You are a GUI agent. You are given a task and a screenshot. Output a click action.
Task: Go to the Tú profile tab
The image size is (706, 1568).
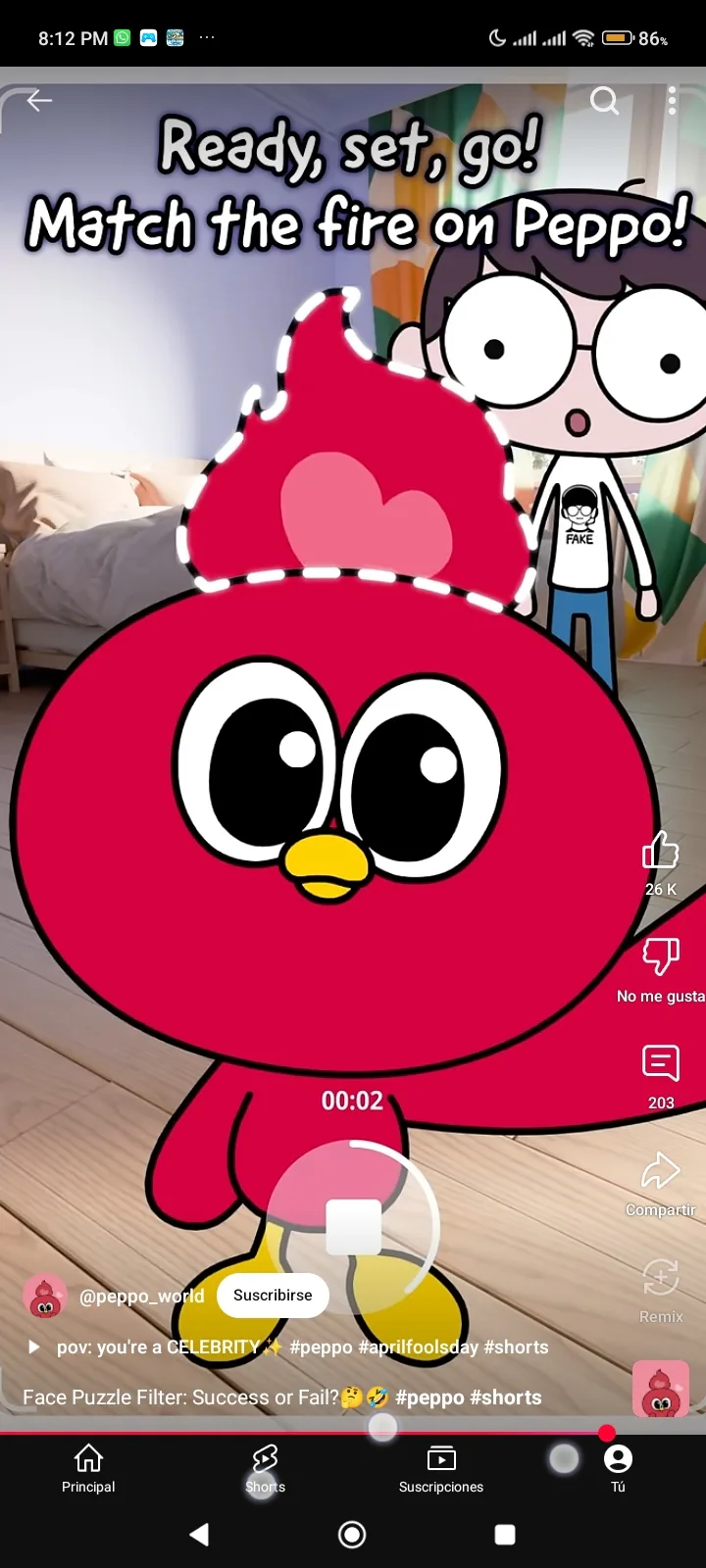(618, 1468)
